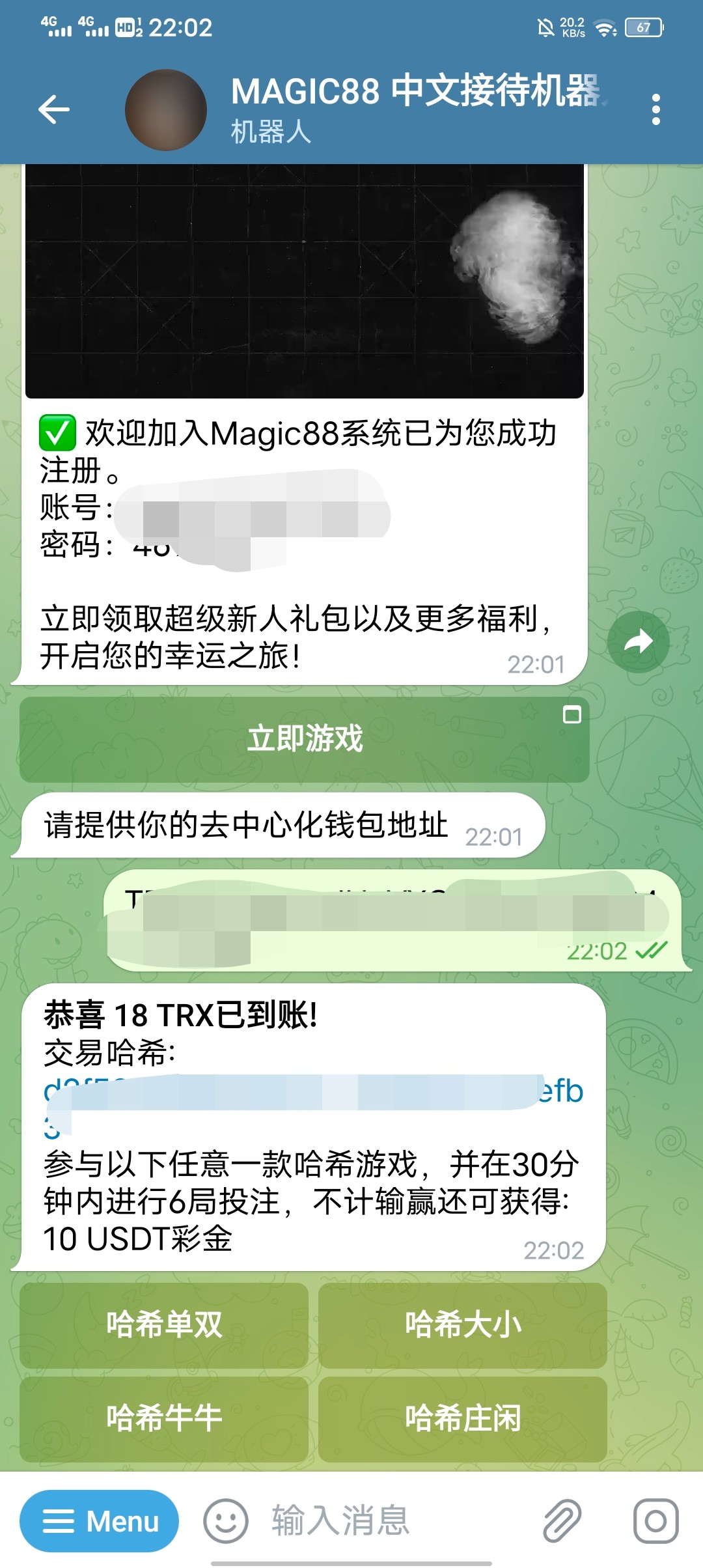Start the 哈希牛牛 game

tap(164, 1419)
